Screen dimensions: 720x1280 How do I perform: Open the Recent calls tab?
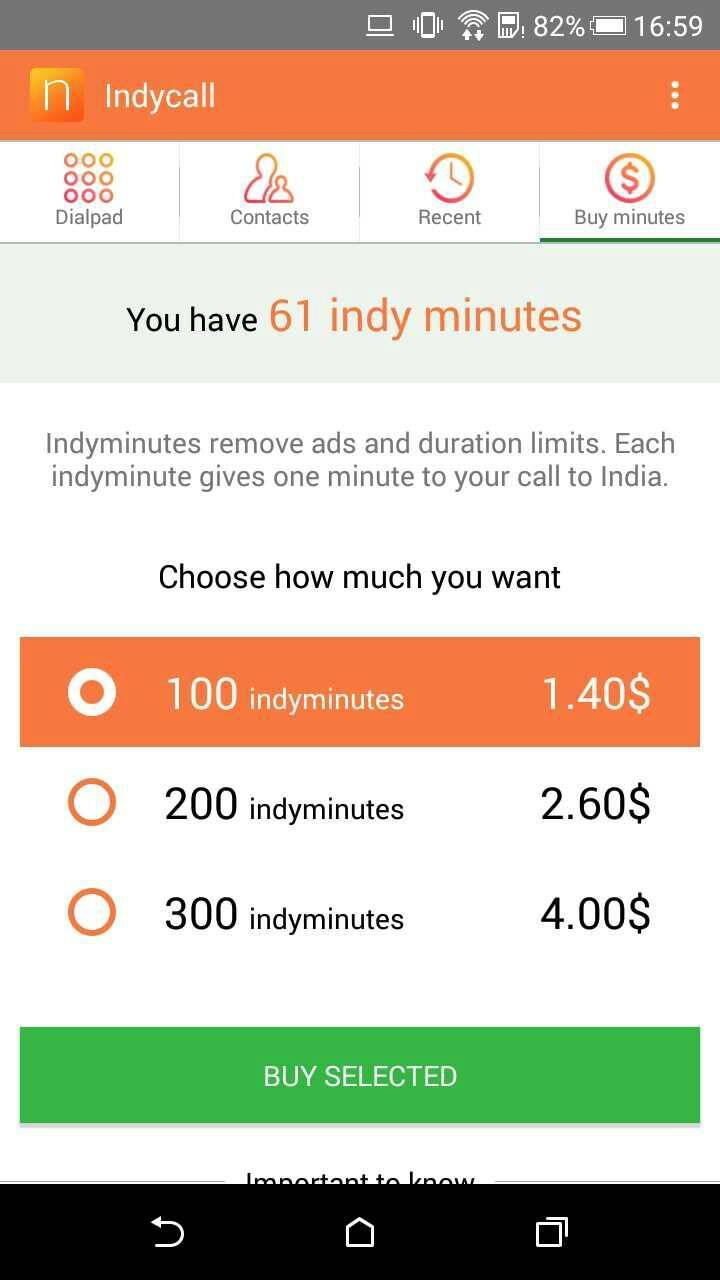pos(449,191)
